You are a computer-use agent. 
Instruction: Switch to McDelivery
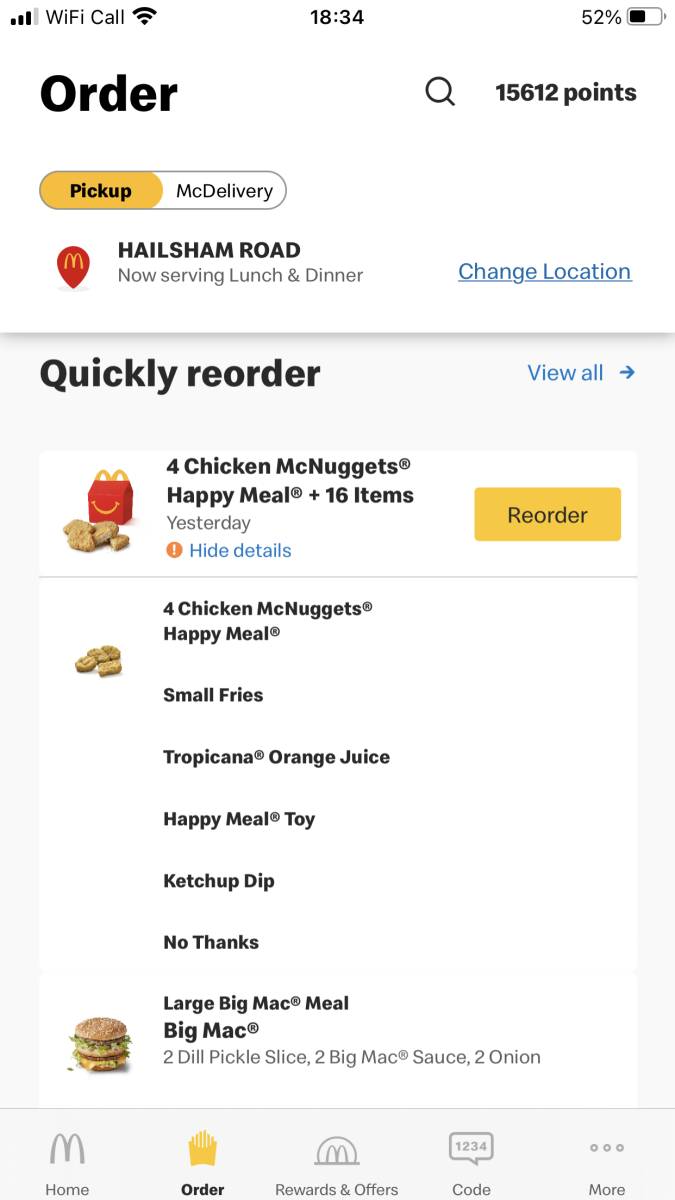pos(224,191)
